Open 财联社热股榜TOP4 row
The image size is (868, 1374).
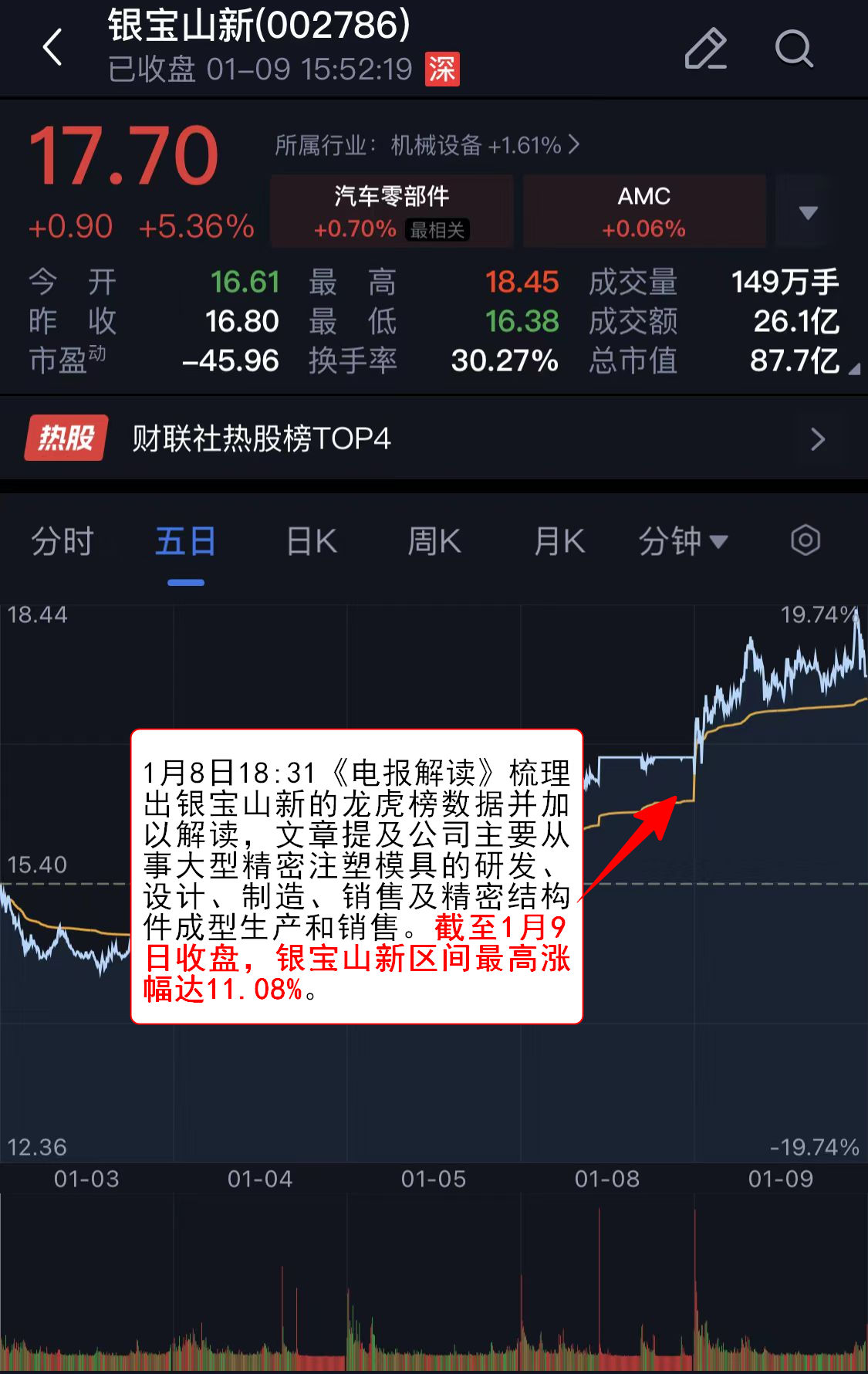434,438
